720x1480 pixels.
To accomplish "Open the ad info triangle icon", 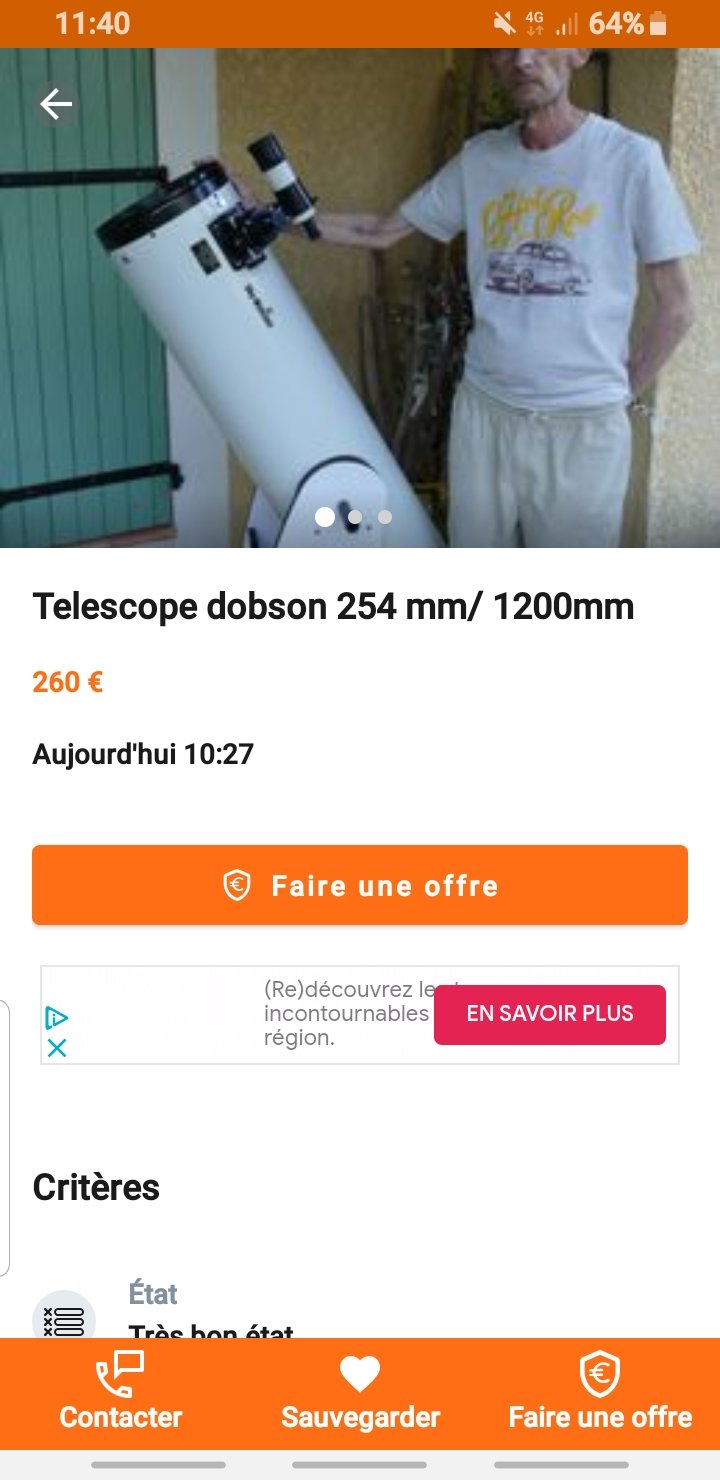I will (57, 1018).
